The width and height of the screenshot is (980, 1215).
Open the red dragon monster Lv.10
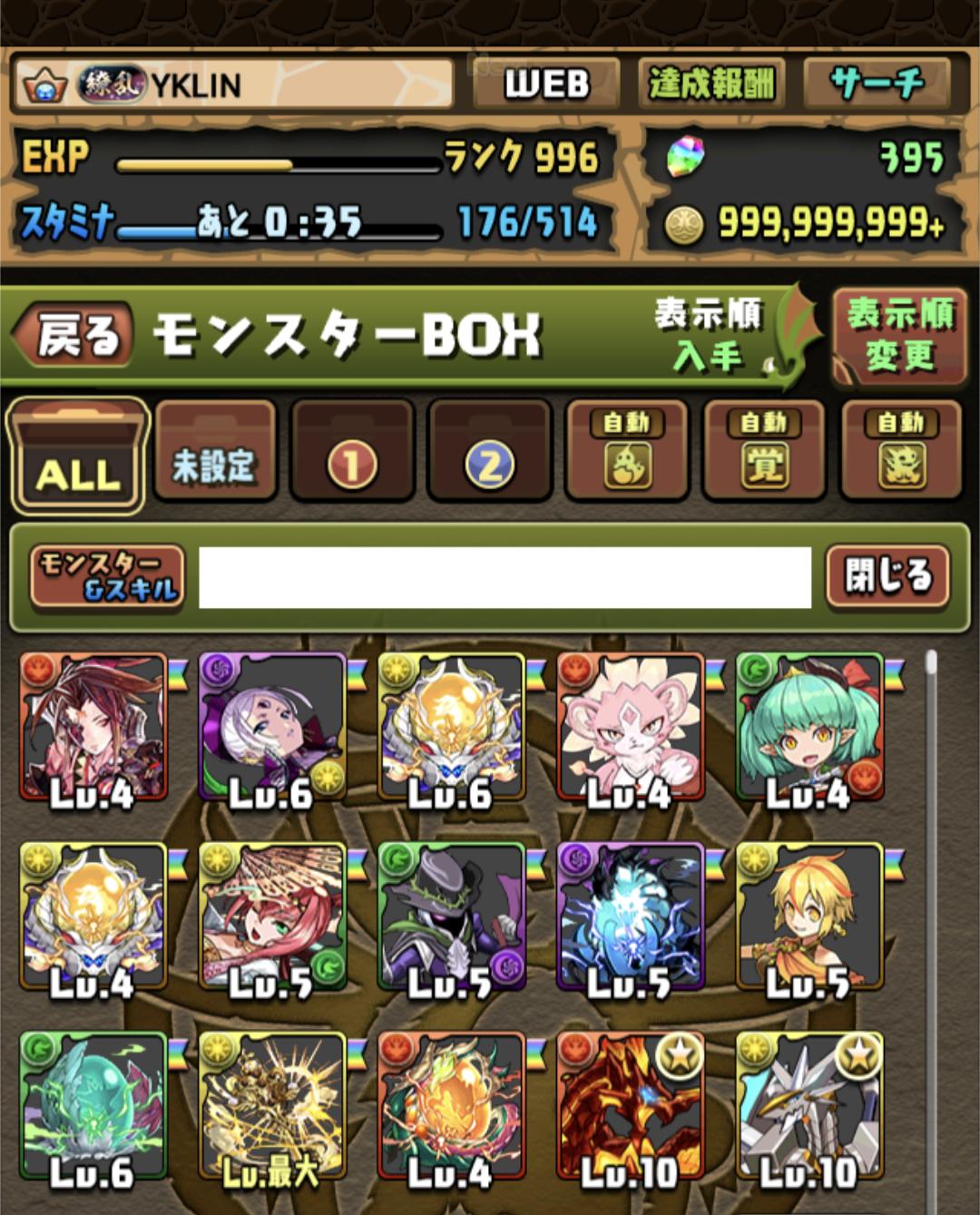coord(630,1107)
